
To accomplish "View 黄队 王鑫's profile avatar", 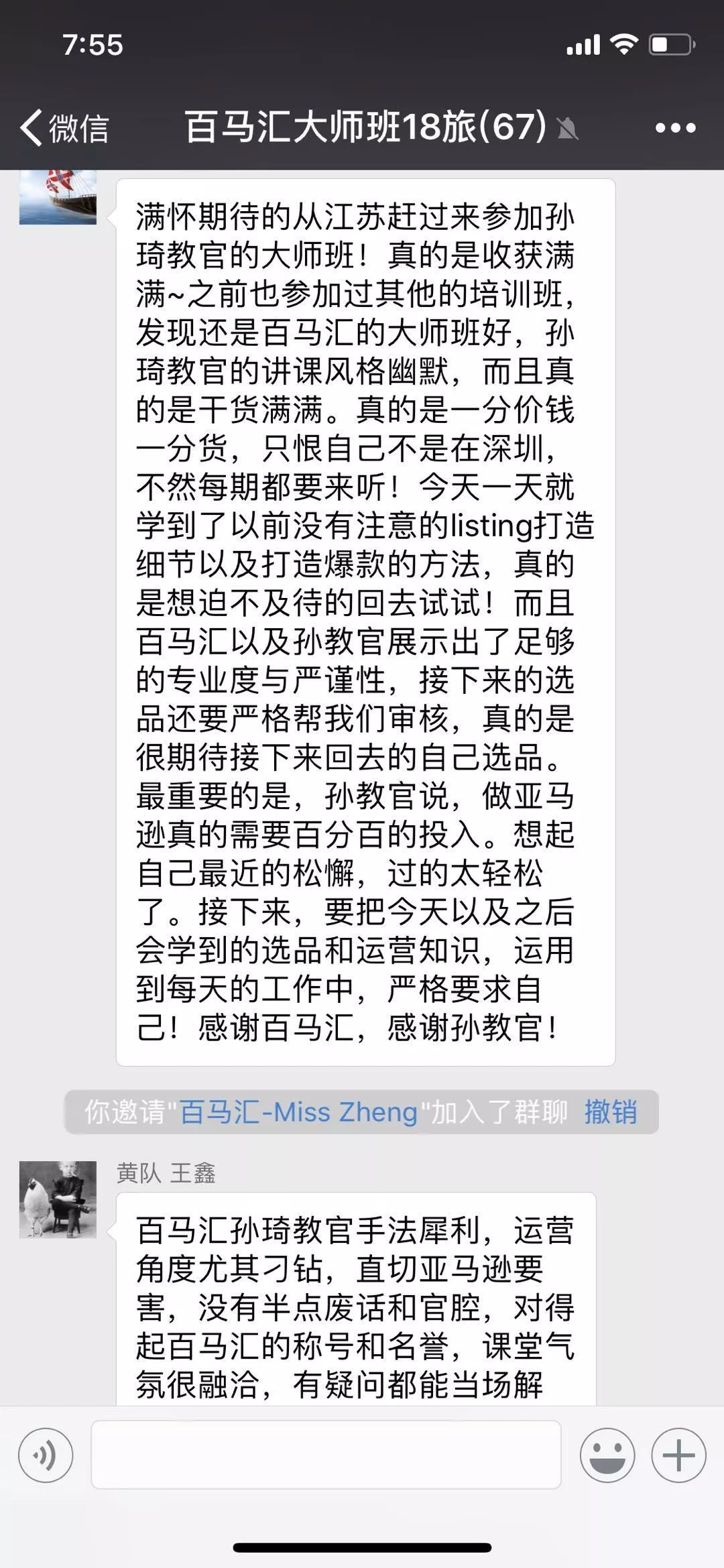I will [x=58, y=1199].
